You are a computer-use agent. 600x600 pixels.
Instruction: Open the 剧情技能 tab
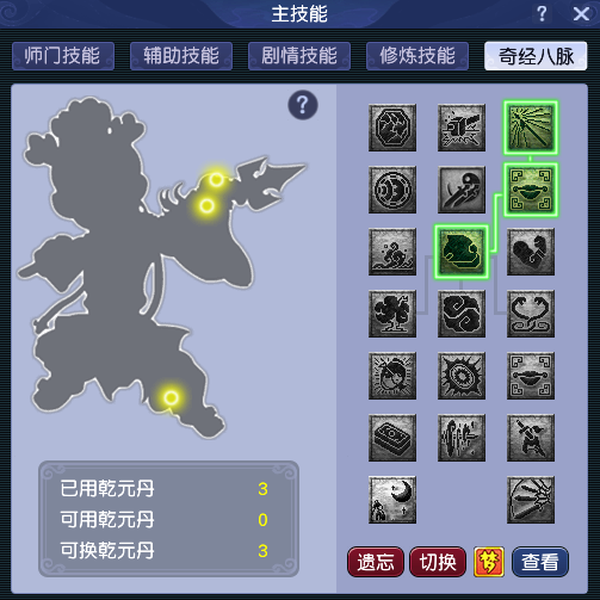pos(299,56)
